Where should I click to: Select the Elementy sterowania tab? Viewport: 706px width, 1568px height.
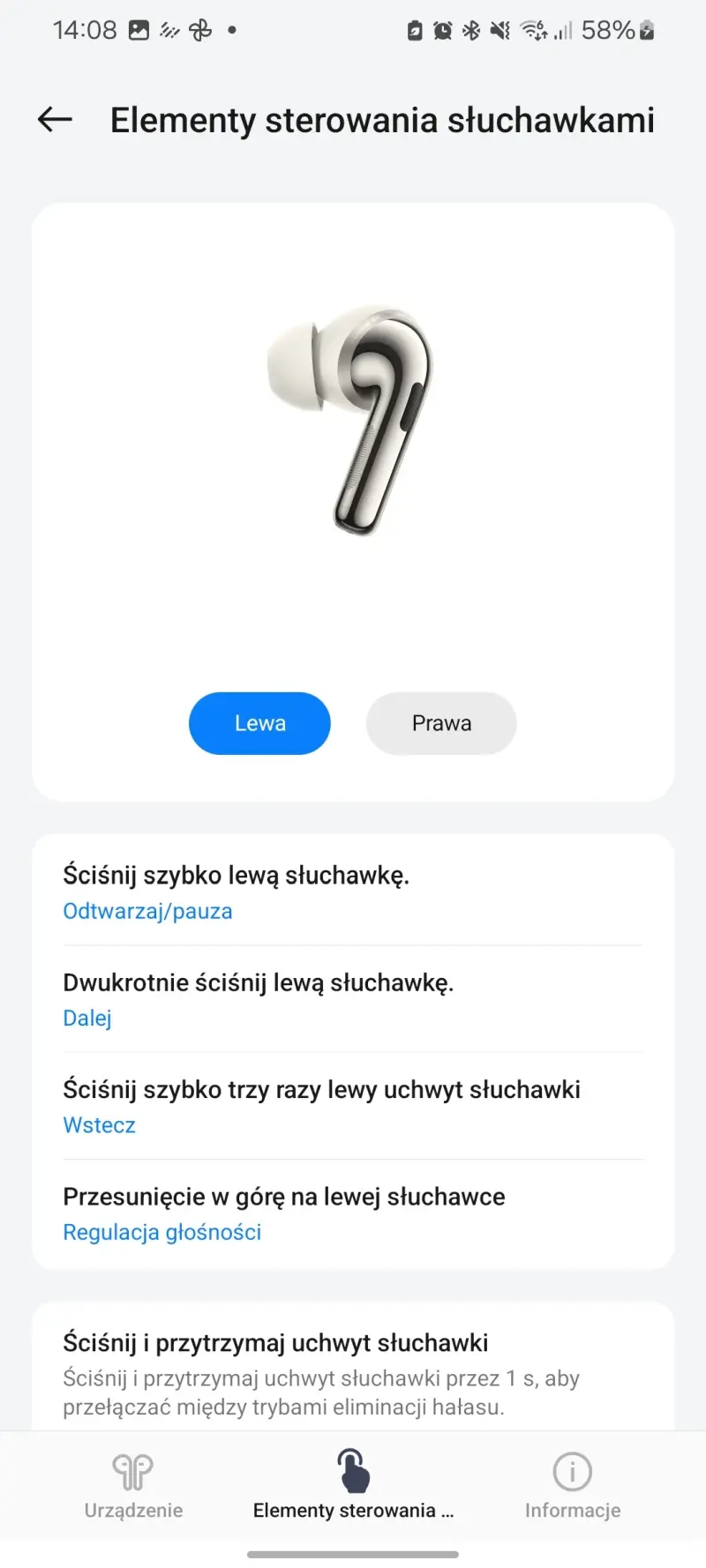pyautogui.click(x=353, y=1486)
